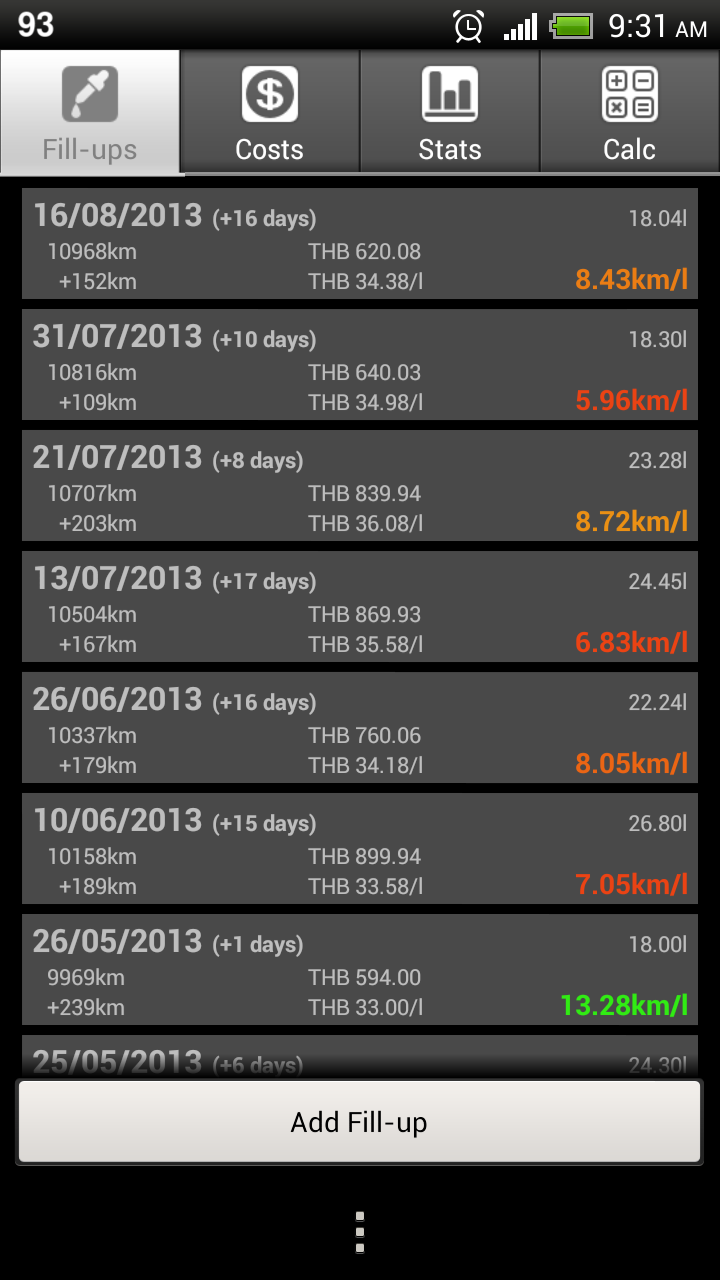Viewport: 720px width, 1280px height.
Task: View the 26/06/2013 fill-up record
Action: 359,728
